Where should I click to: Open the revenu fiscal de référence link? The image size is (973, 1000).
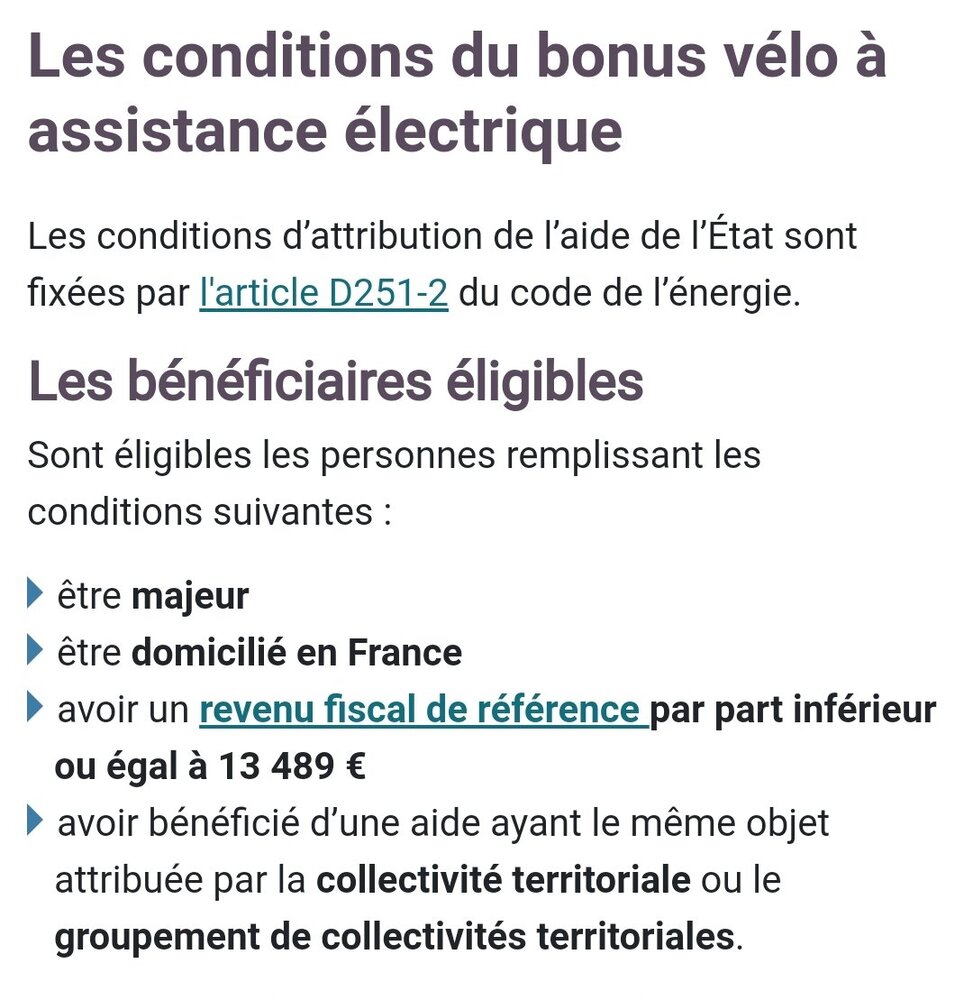pos(419,709)
